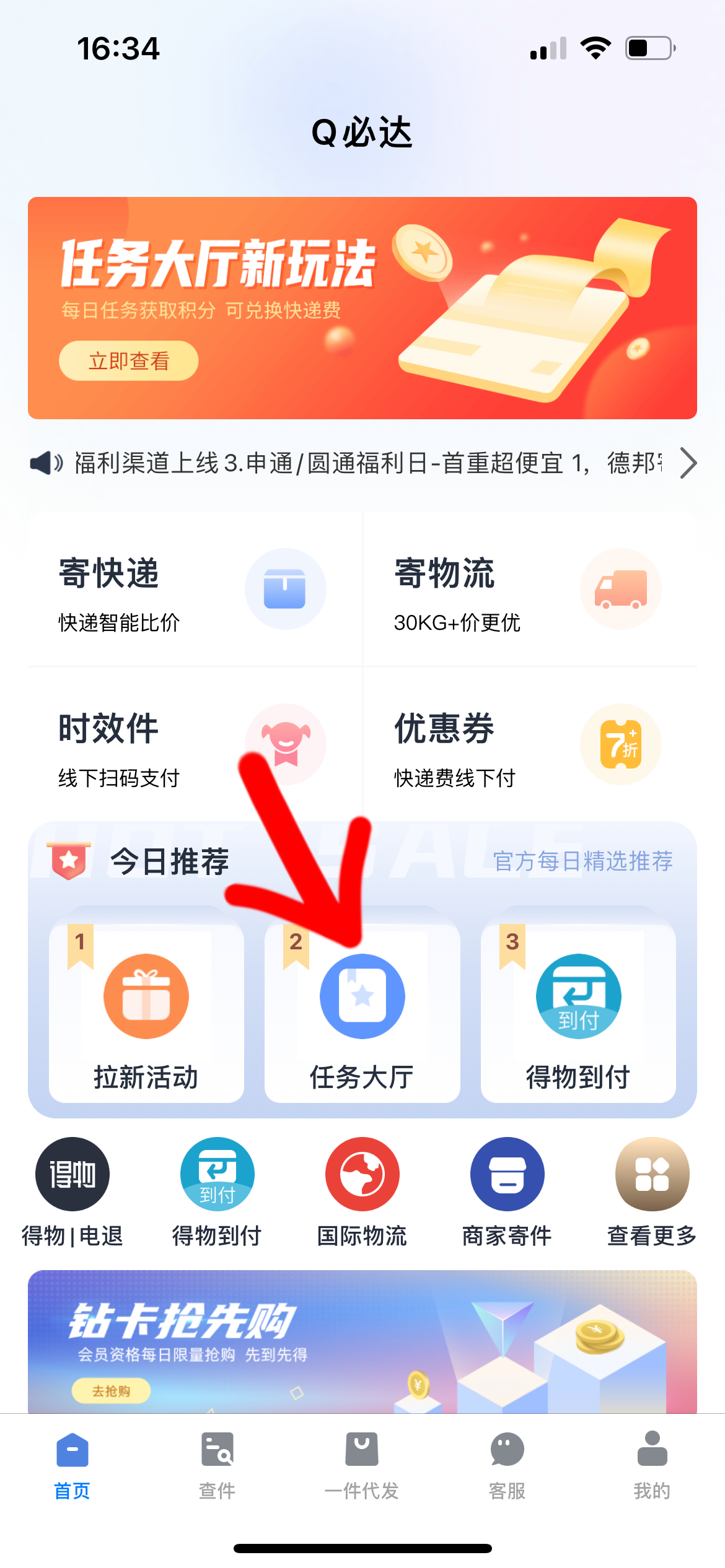Switch to the 查件 tab
Image resolution: width=725 pixels, height=1568 pixels.
(x=217, y=1465)
